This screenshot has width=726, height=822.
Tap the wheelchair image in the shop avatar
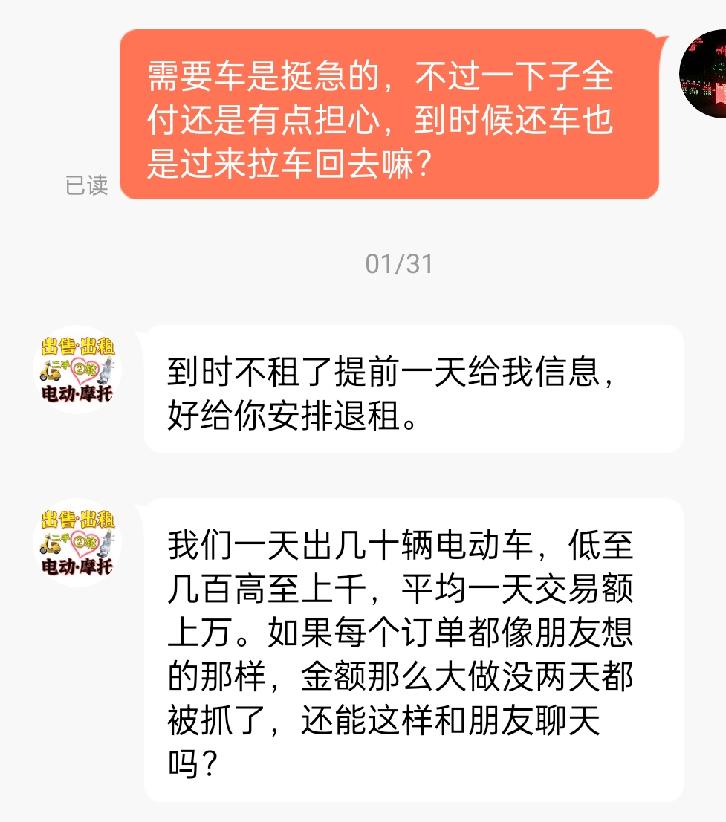pyautogui.click(x=104, y=372)
